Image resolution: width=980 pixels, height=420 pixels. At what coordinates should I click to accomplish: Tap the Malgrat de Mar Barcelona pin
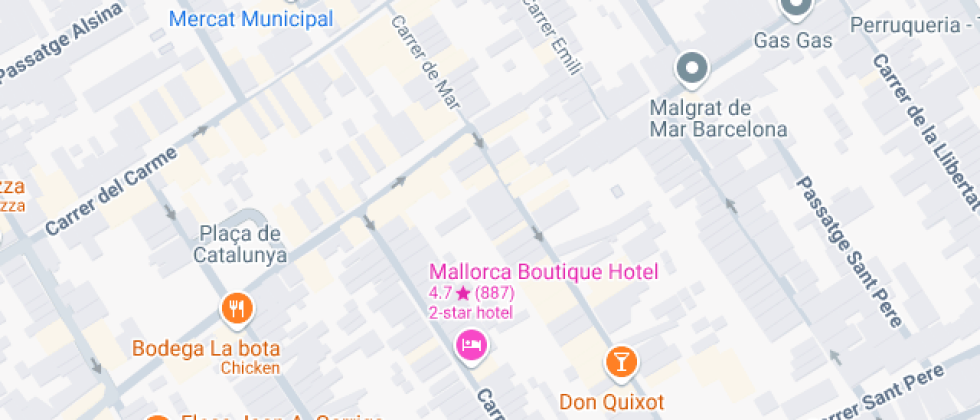[692, 70]
